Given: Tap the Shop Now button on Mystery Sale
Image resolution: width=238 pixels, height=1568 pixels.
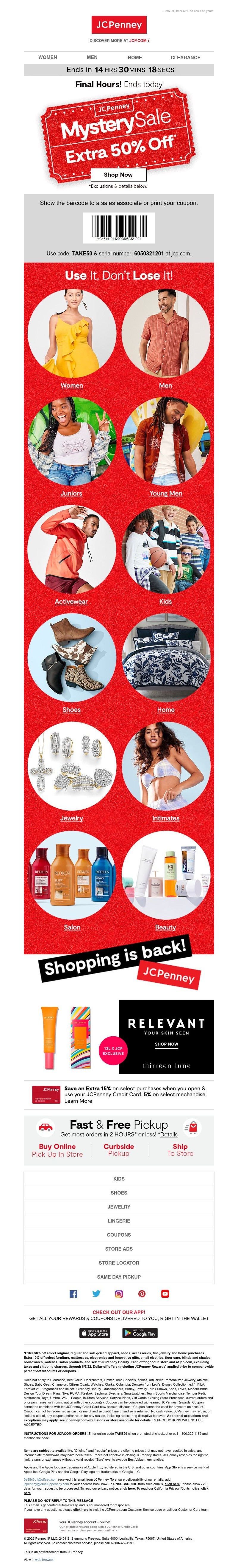Looking at the screenshot, I should 118,175.
